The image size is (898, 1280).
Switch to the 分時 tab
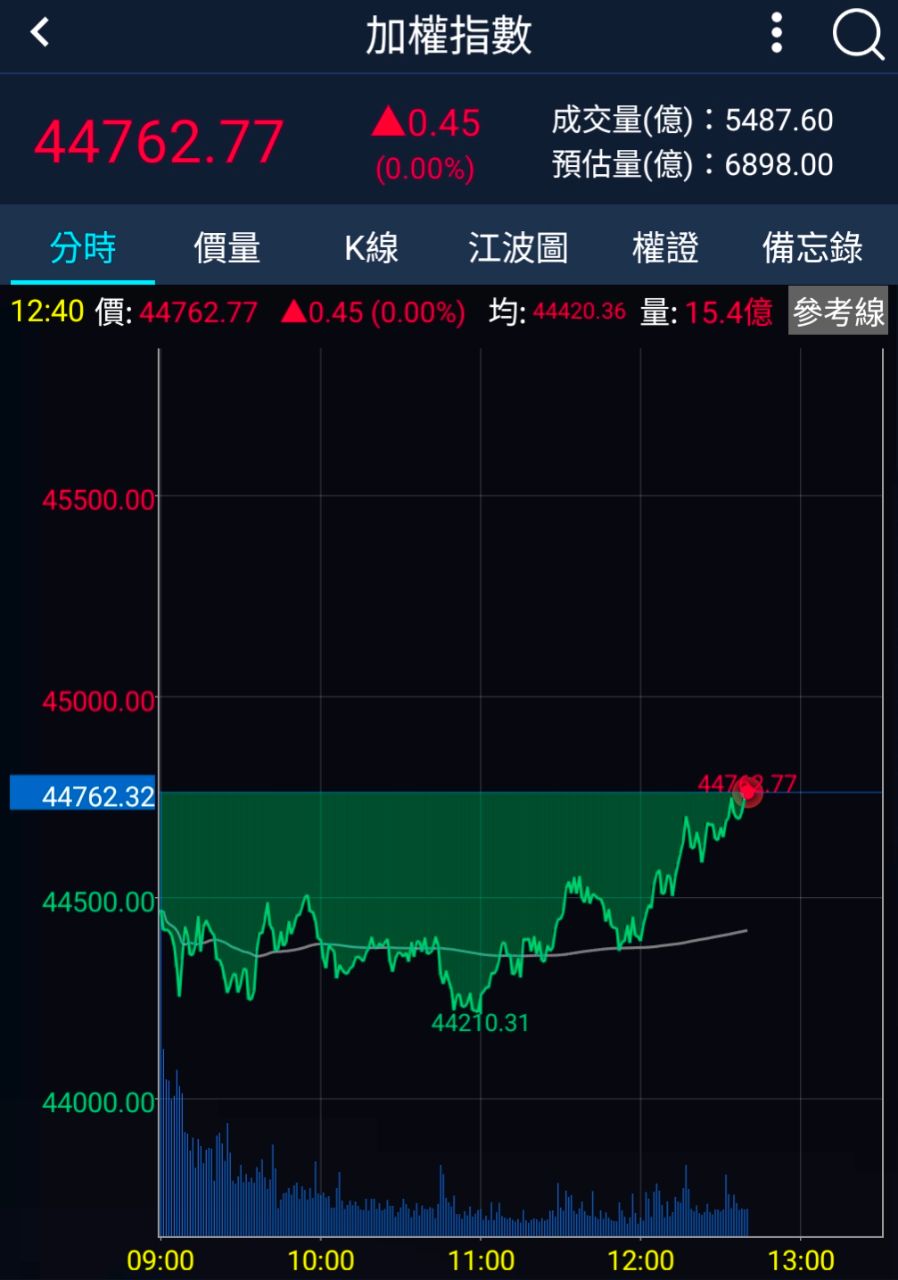[x=83, y=247]
